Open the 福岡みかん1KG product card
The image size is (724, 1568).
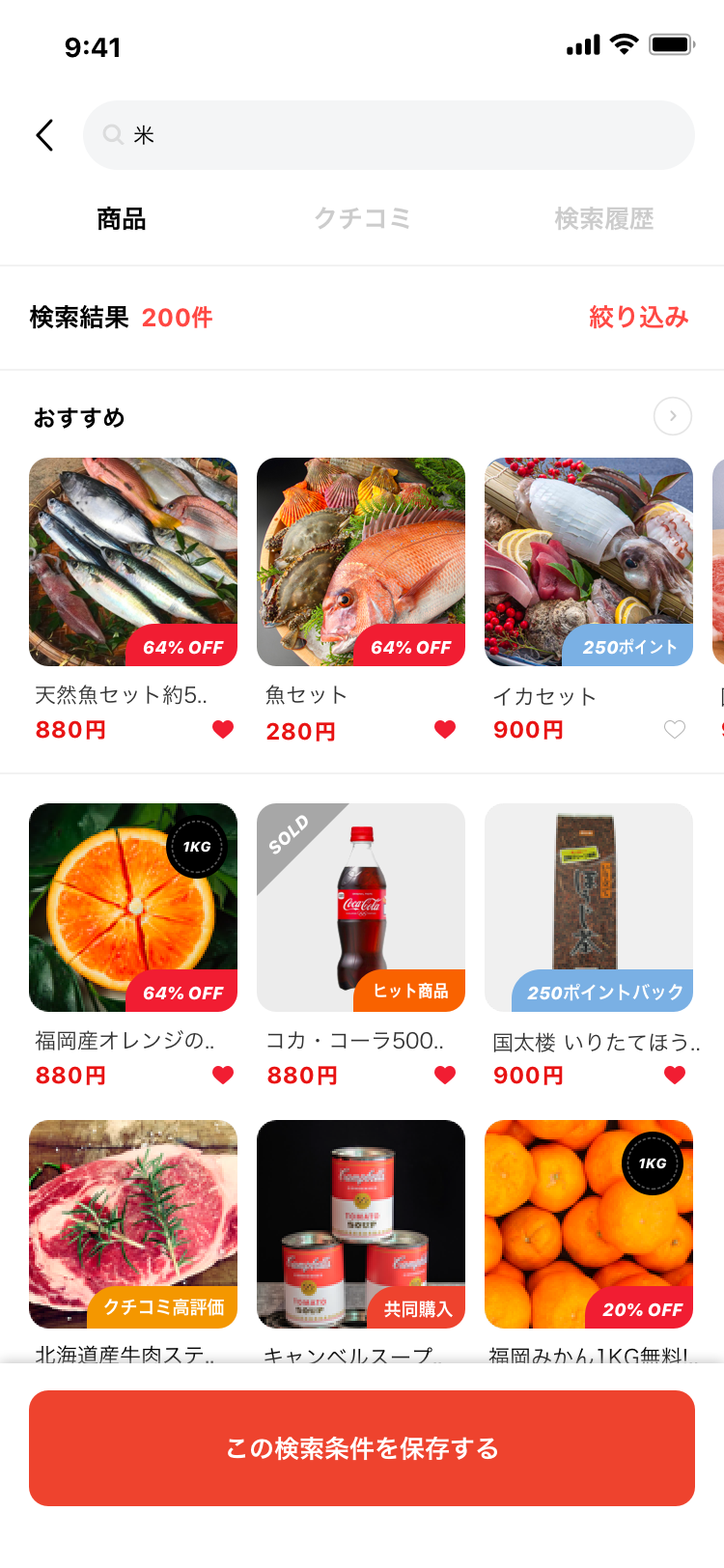[x=589, y=1224]
